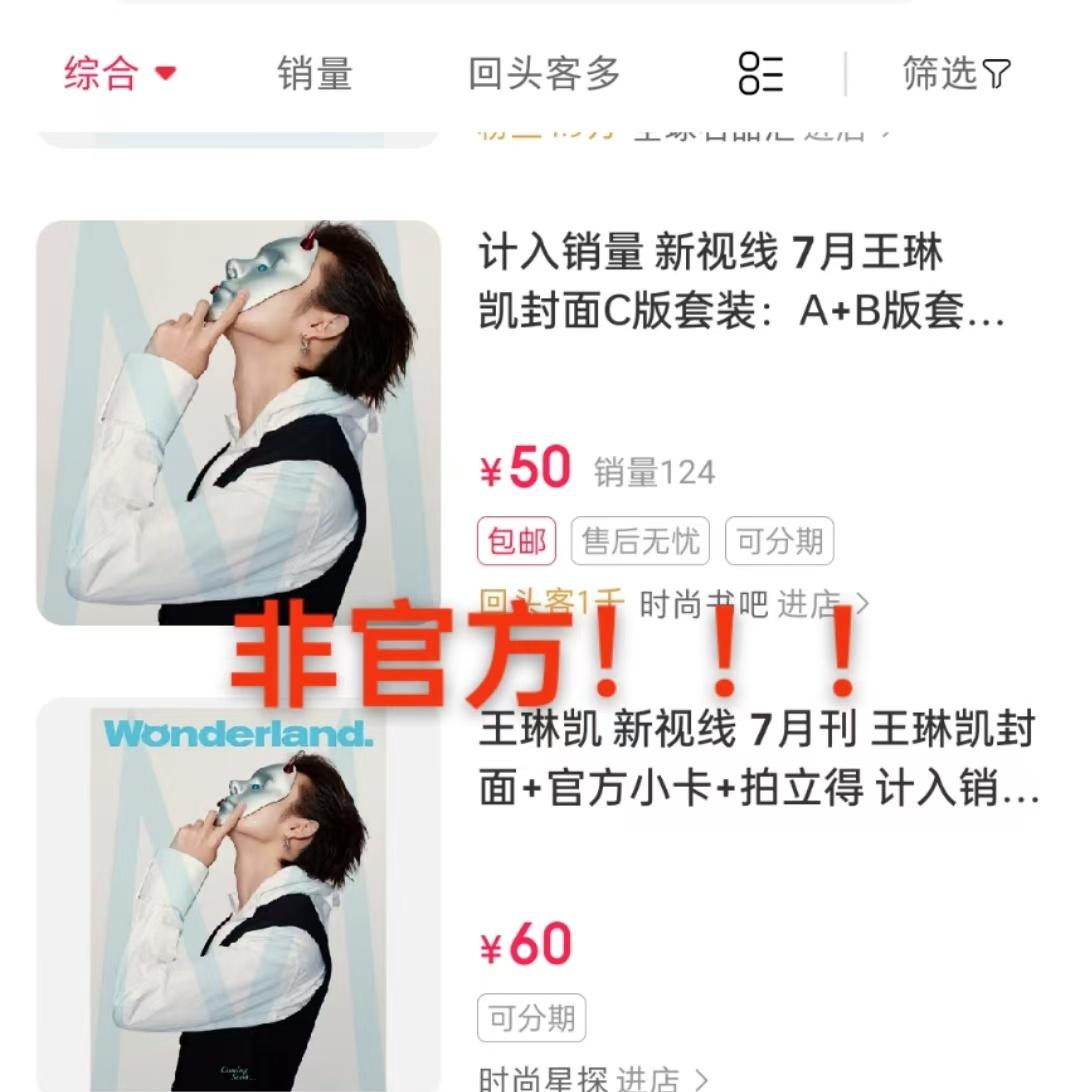Sort results by 销量
This screenshot has width=1071, height=1092.
(x=315, y=74)
